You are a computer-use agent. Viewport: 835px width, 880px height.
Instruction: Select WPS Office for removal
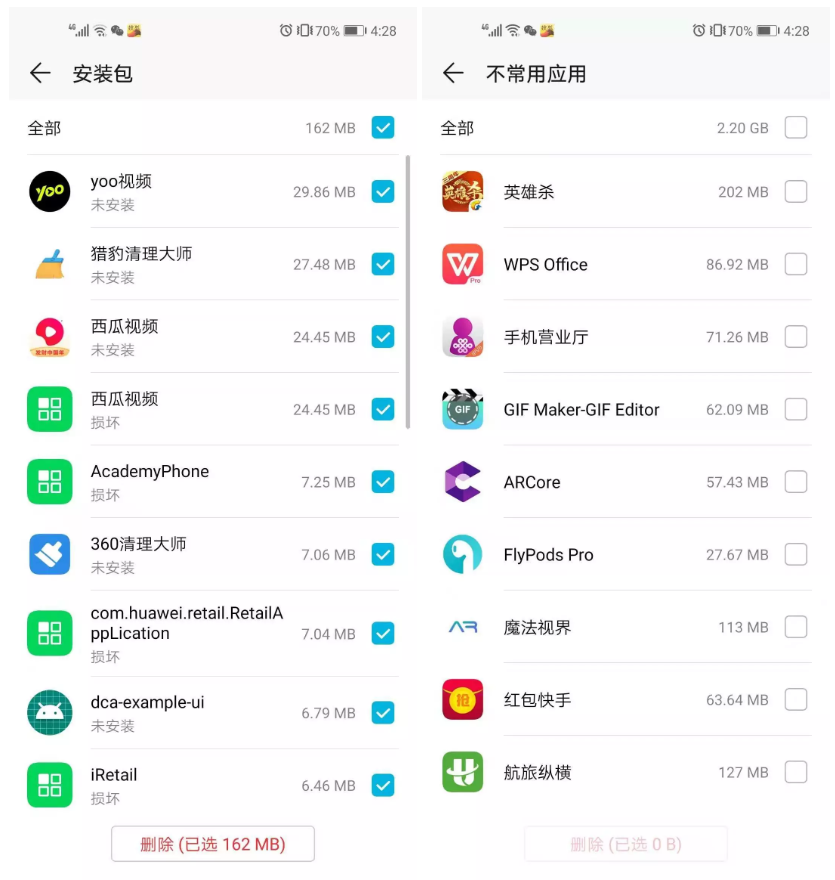pyautogui.click(x=796, y=264)
